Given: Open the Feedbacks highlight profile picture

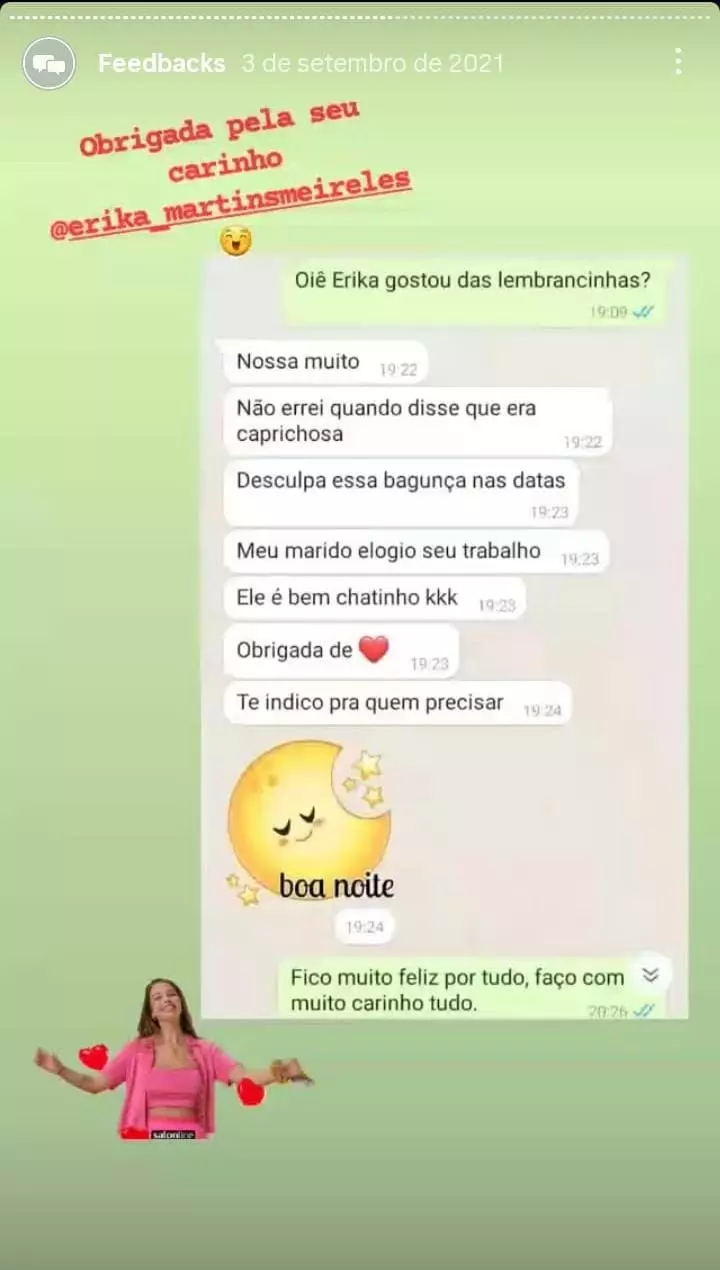Looking at the screenshot, I should point(49,64).
